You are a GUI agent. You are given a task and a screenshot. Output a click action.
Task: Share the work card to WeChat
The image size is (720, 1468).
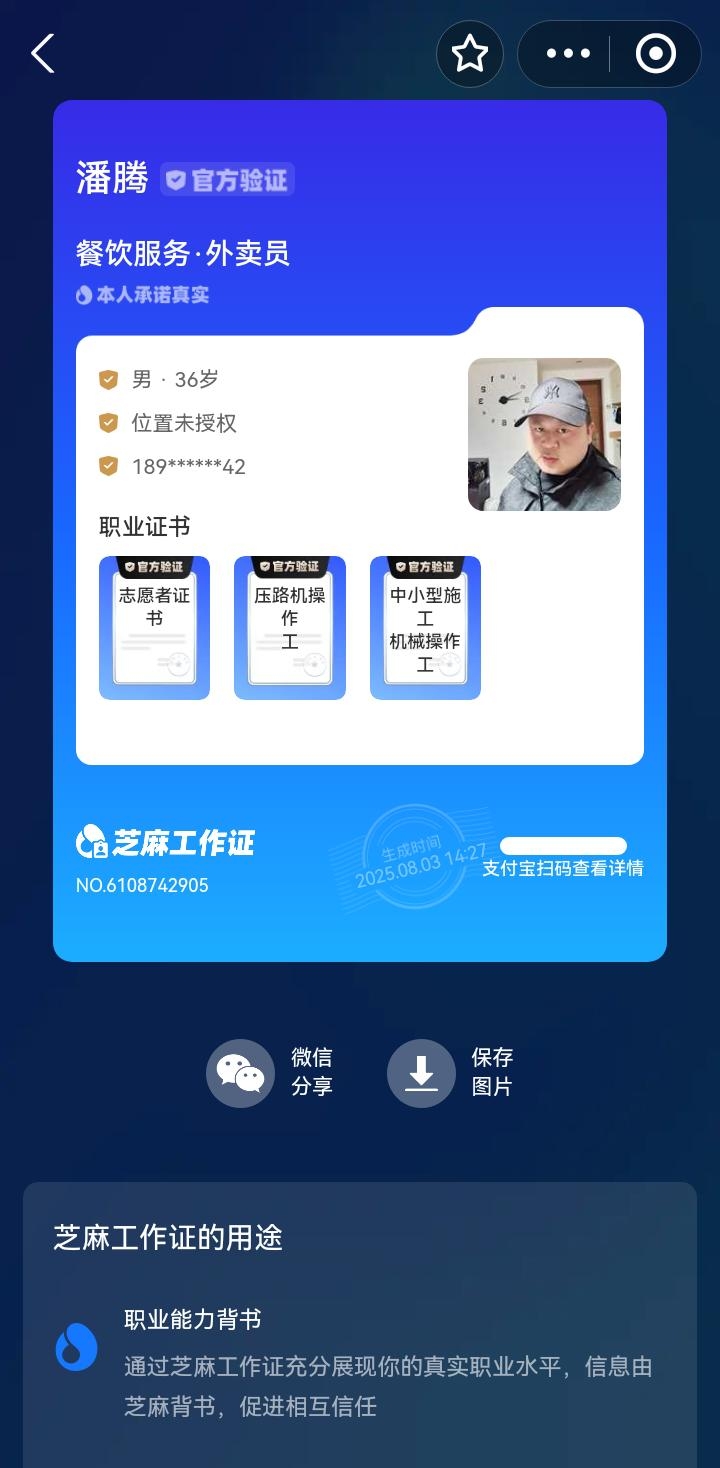[x=241, y=1073]
